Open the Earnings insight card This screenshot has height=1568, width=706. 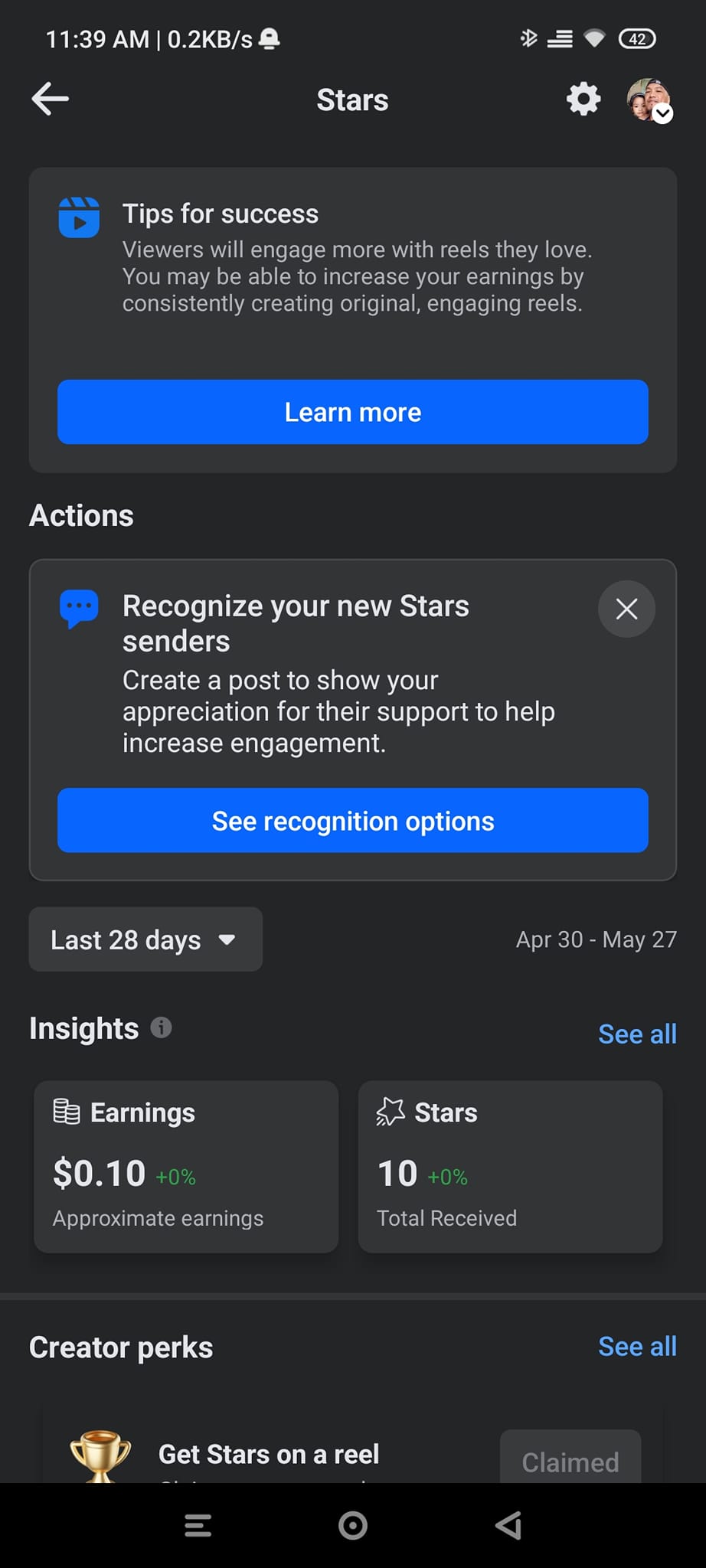[x=186, y=1167]
